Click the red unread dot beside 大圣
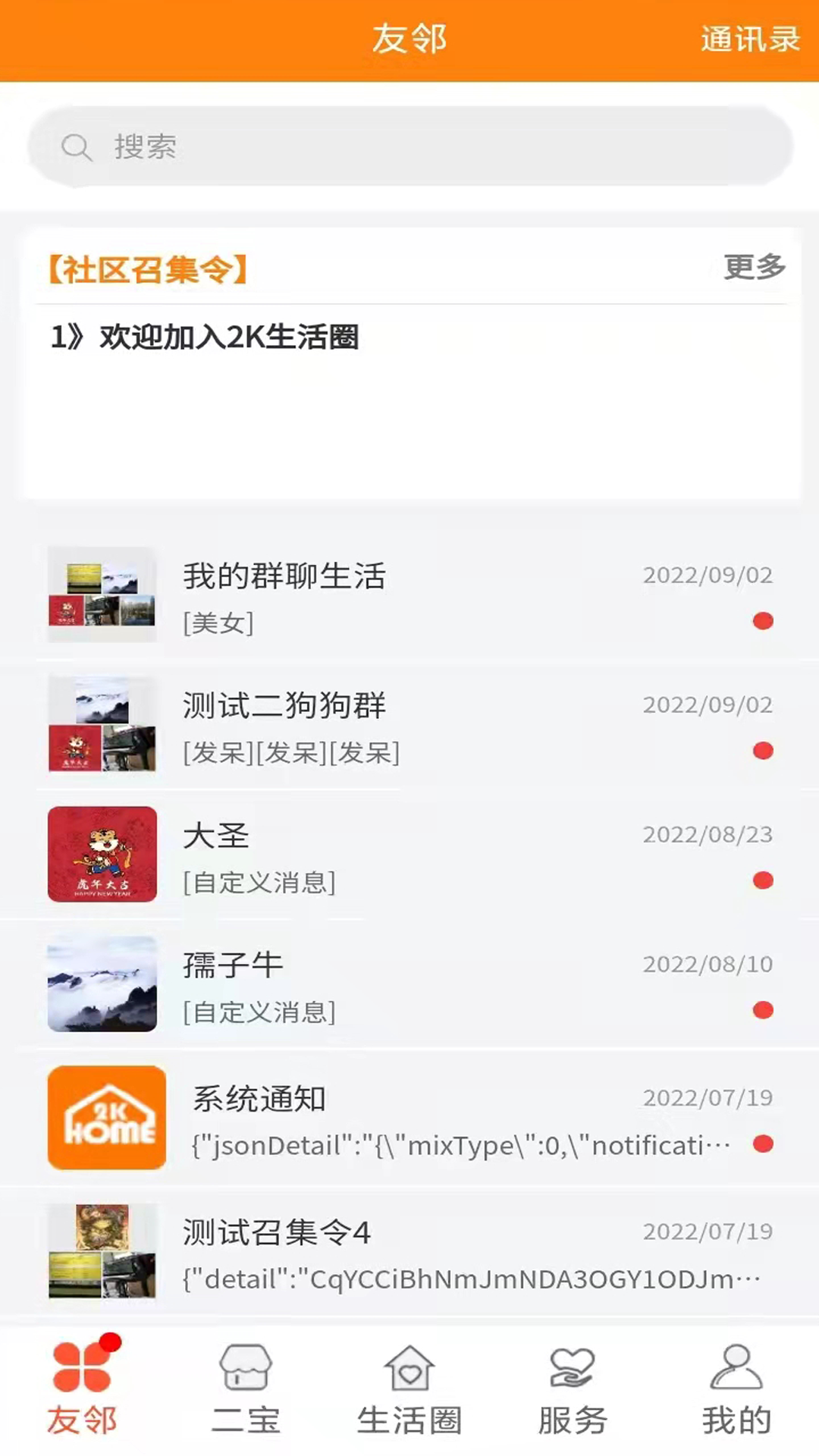Screen dimensions: 819x1456 (764, 880)
